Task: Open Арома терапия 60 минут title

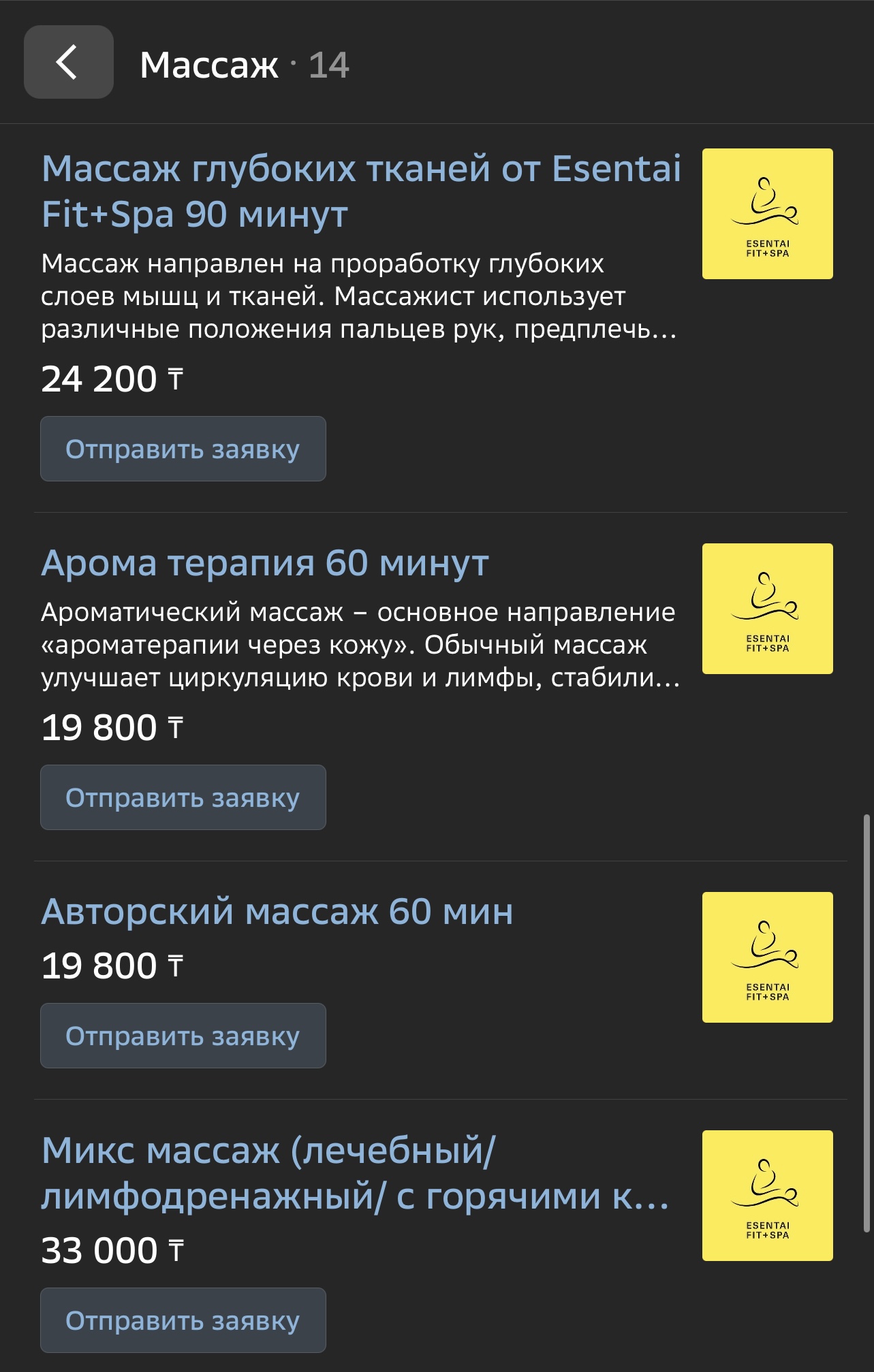Action: [x=265, y=563]
